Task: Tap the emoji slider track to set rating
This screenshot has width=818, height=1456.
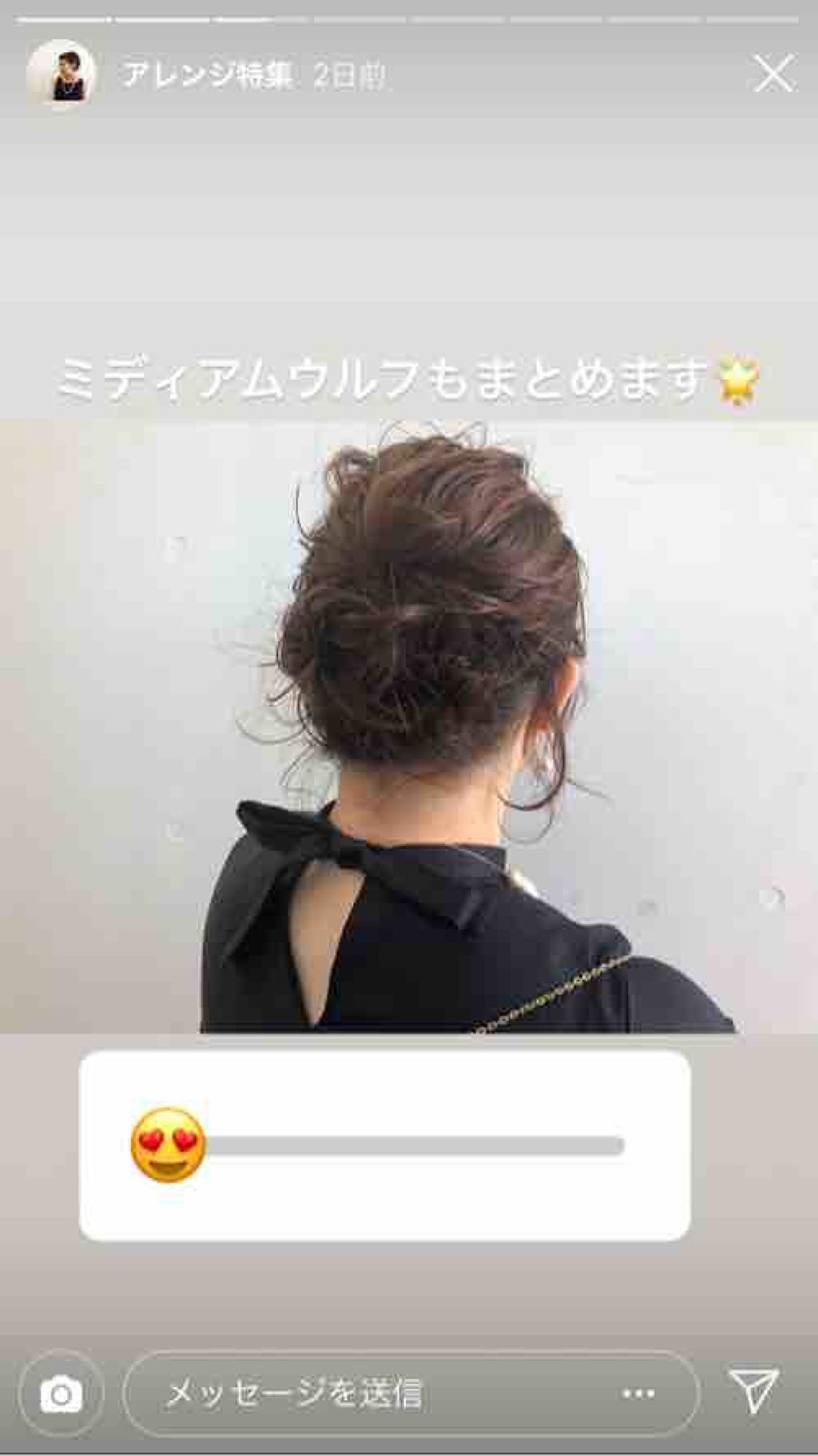Action: point(415,1146)
